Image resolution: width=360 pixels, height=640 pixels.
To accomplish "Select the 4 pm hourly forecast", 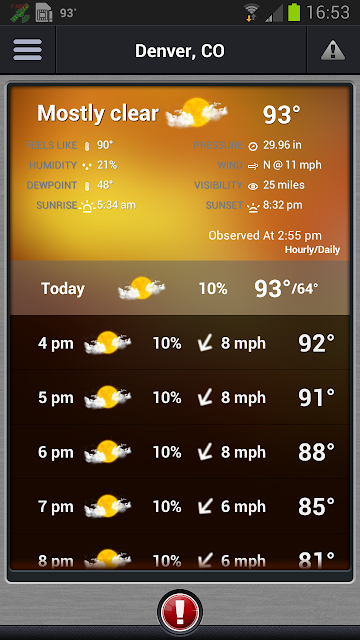I will click(x=180, y=343).
